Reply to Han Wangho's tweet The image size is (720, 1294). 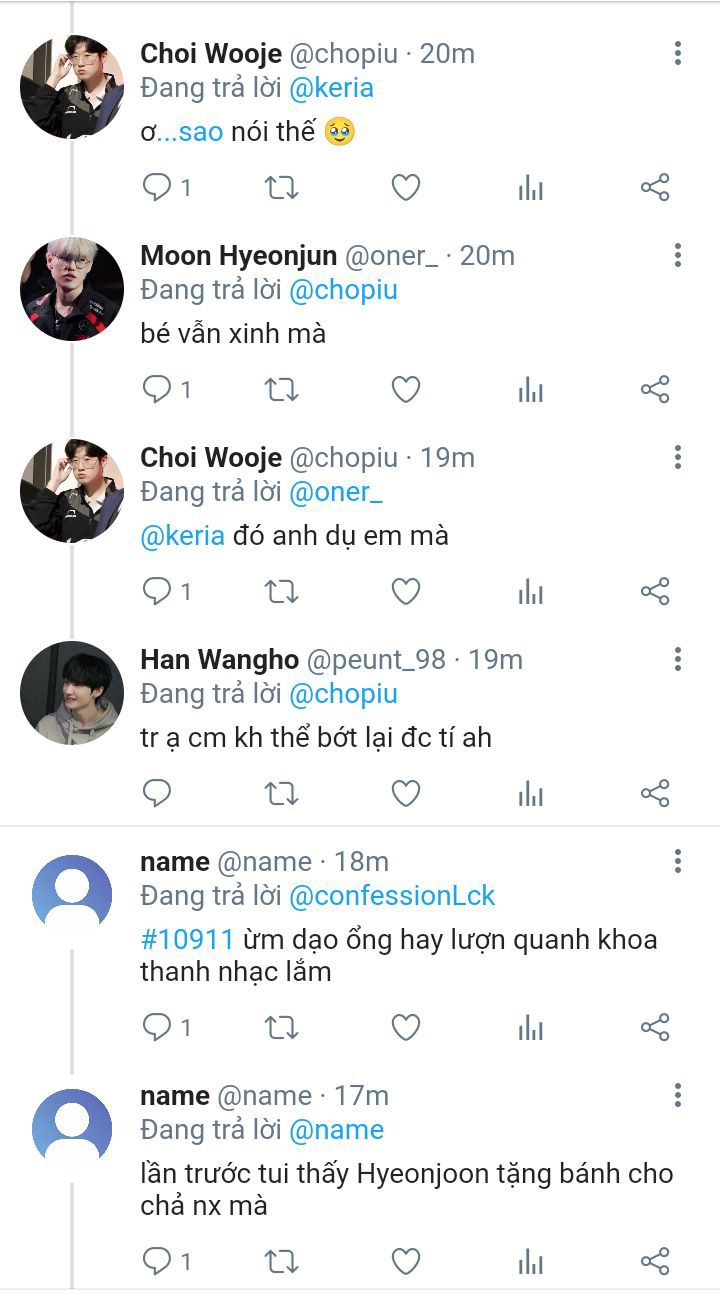click(x=157, y=794)
